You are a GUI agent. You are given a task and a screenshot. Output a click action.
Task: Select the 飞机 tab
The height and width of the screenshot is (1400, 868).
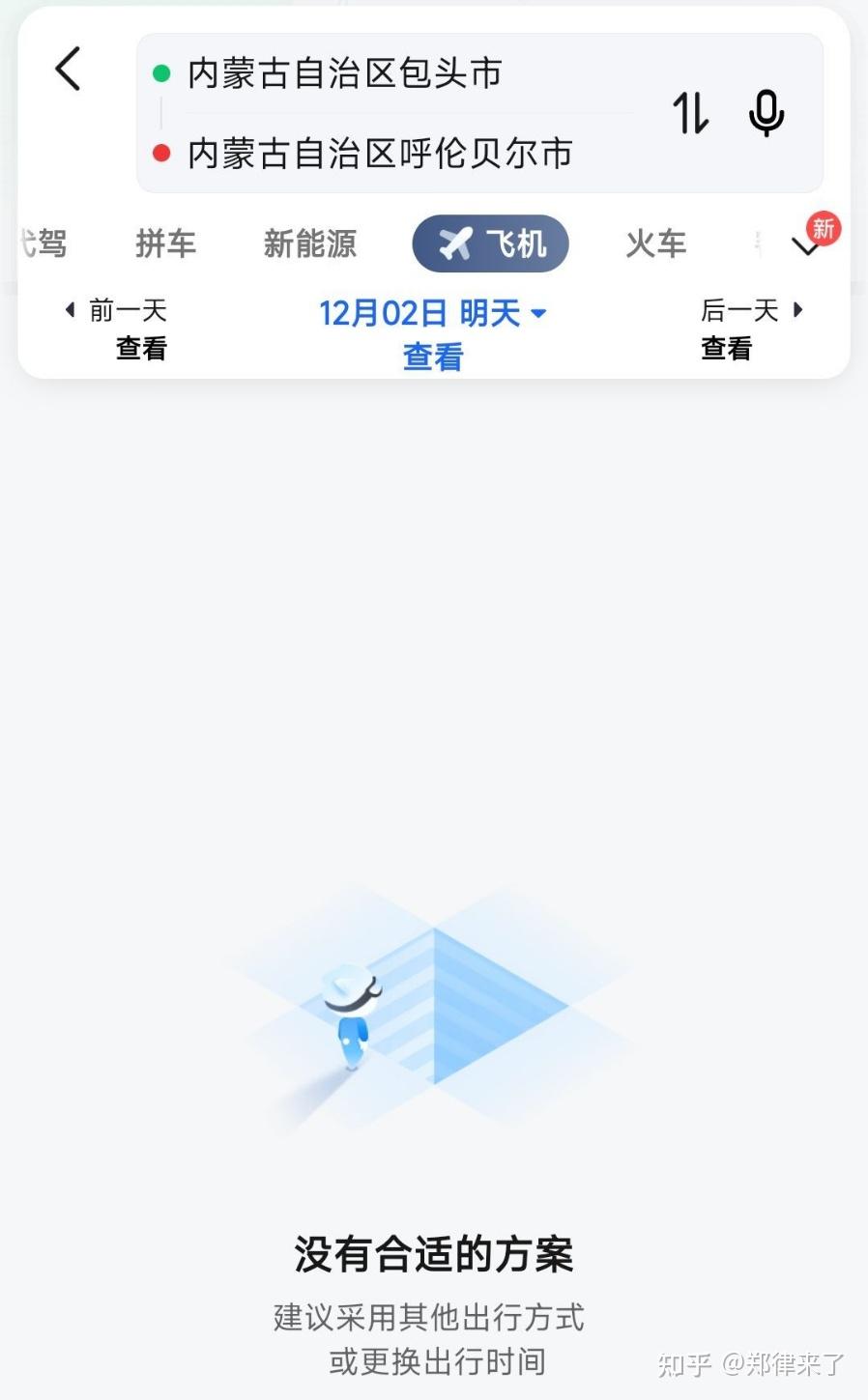490,243
